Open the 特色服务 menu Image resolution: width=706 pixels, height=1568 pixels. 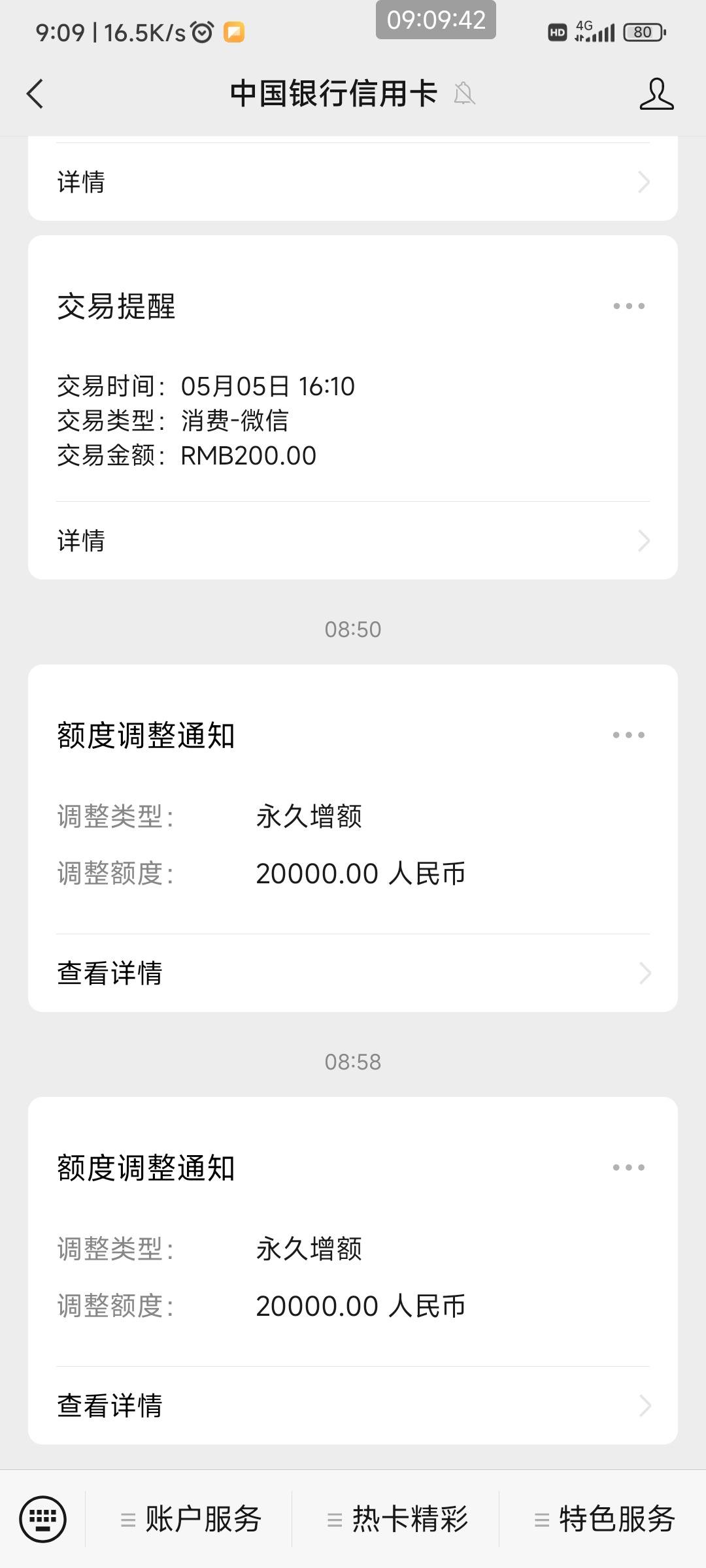605,1519
